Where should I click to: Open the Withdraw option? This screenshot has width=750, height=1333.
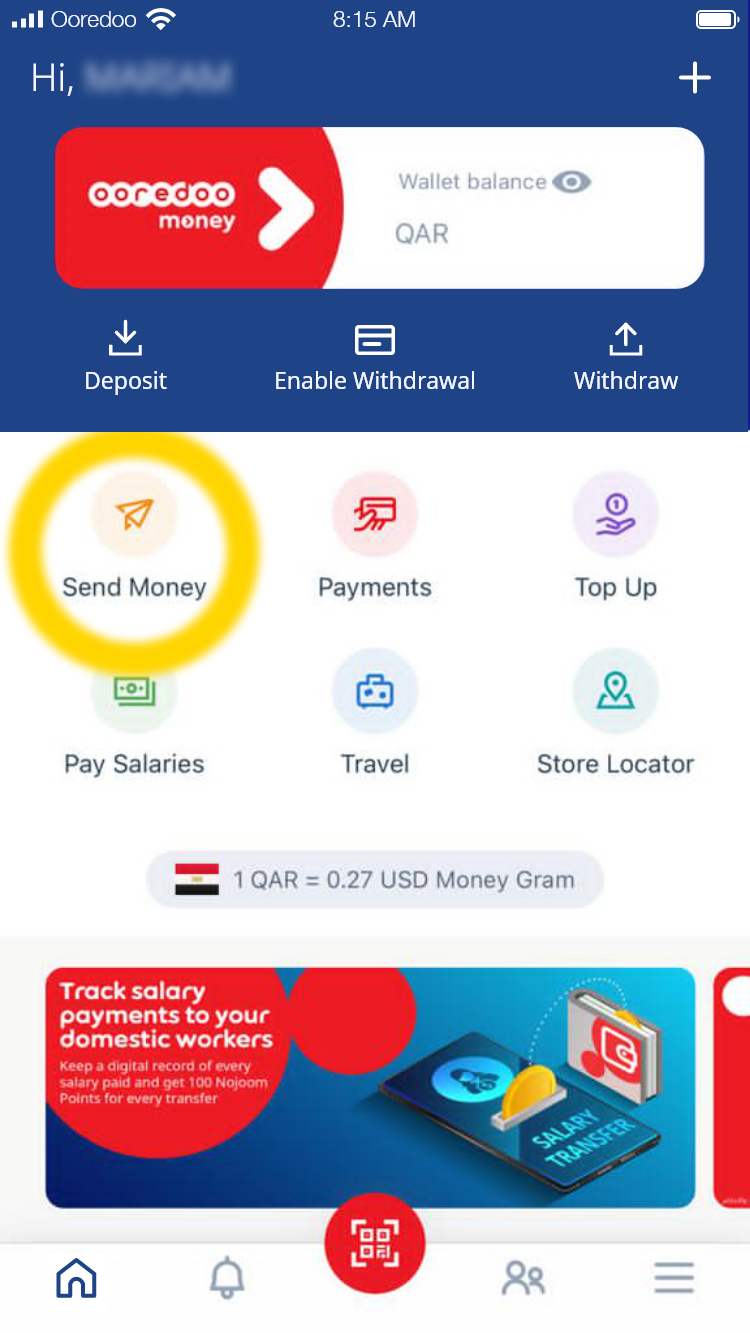[x=626, y=357]
